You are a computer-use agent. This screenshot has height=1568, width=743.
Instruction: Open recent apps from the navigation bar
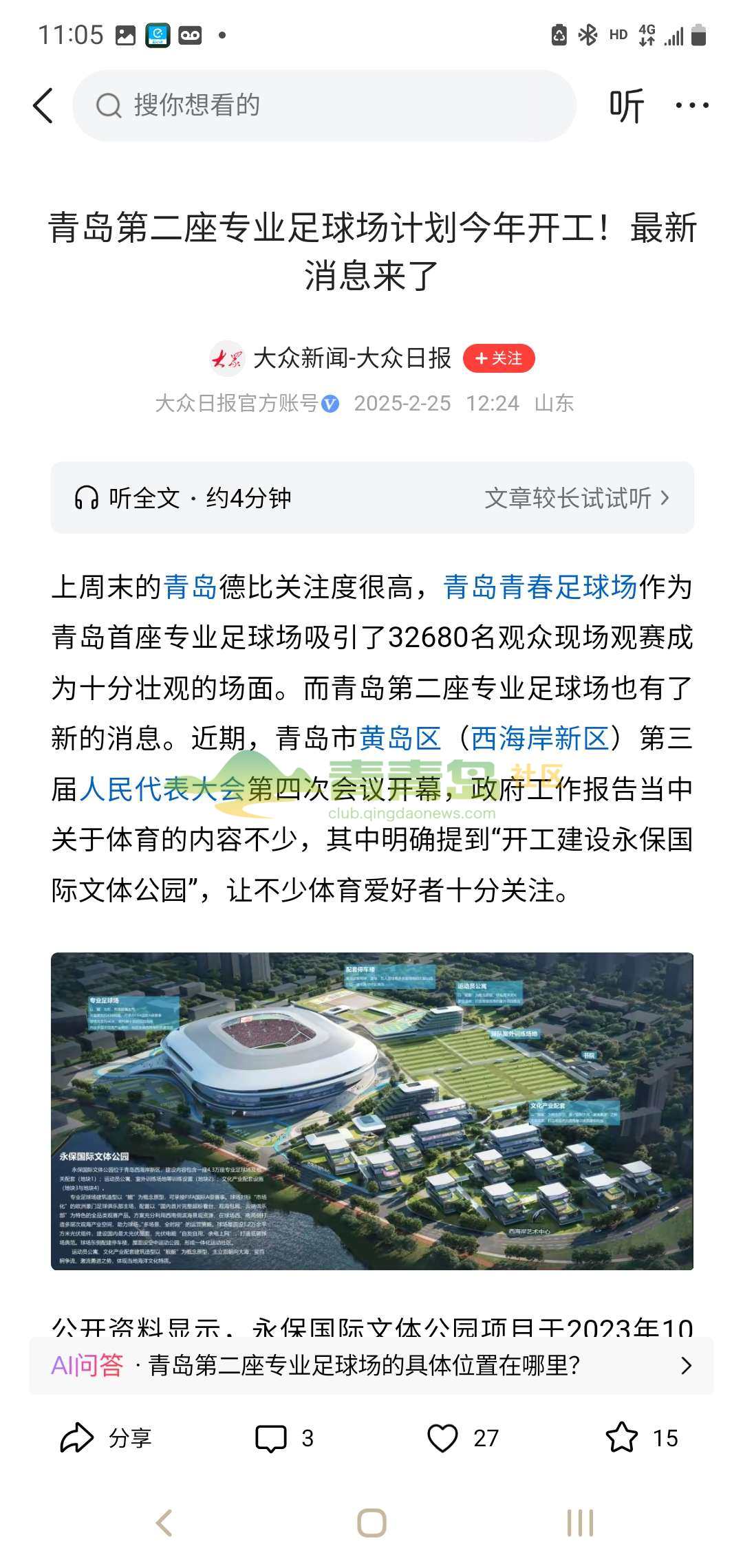tap(579, 1523)
